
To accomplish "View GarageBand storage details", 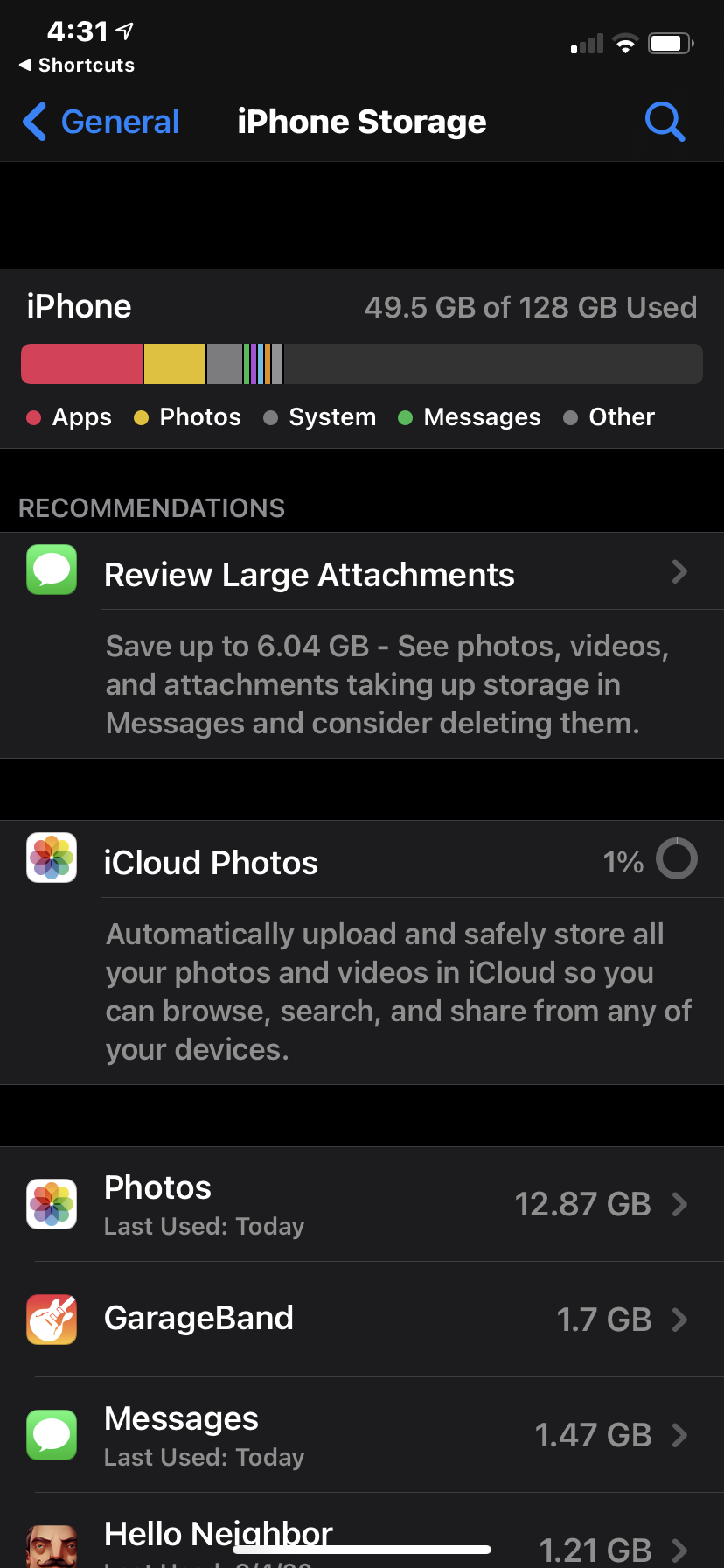I will (x=362, y=1319).
